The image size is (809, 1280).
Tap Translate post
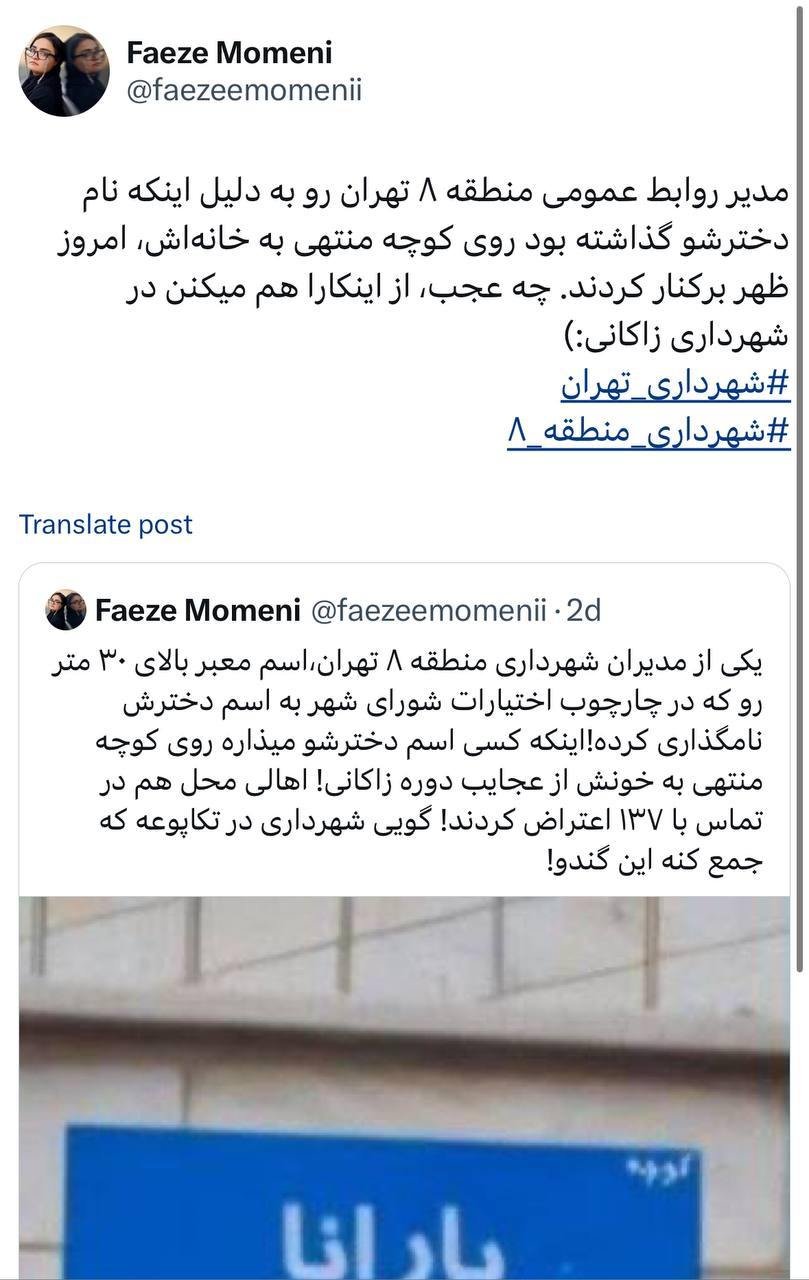(106, 524)
